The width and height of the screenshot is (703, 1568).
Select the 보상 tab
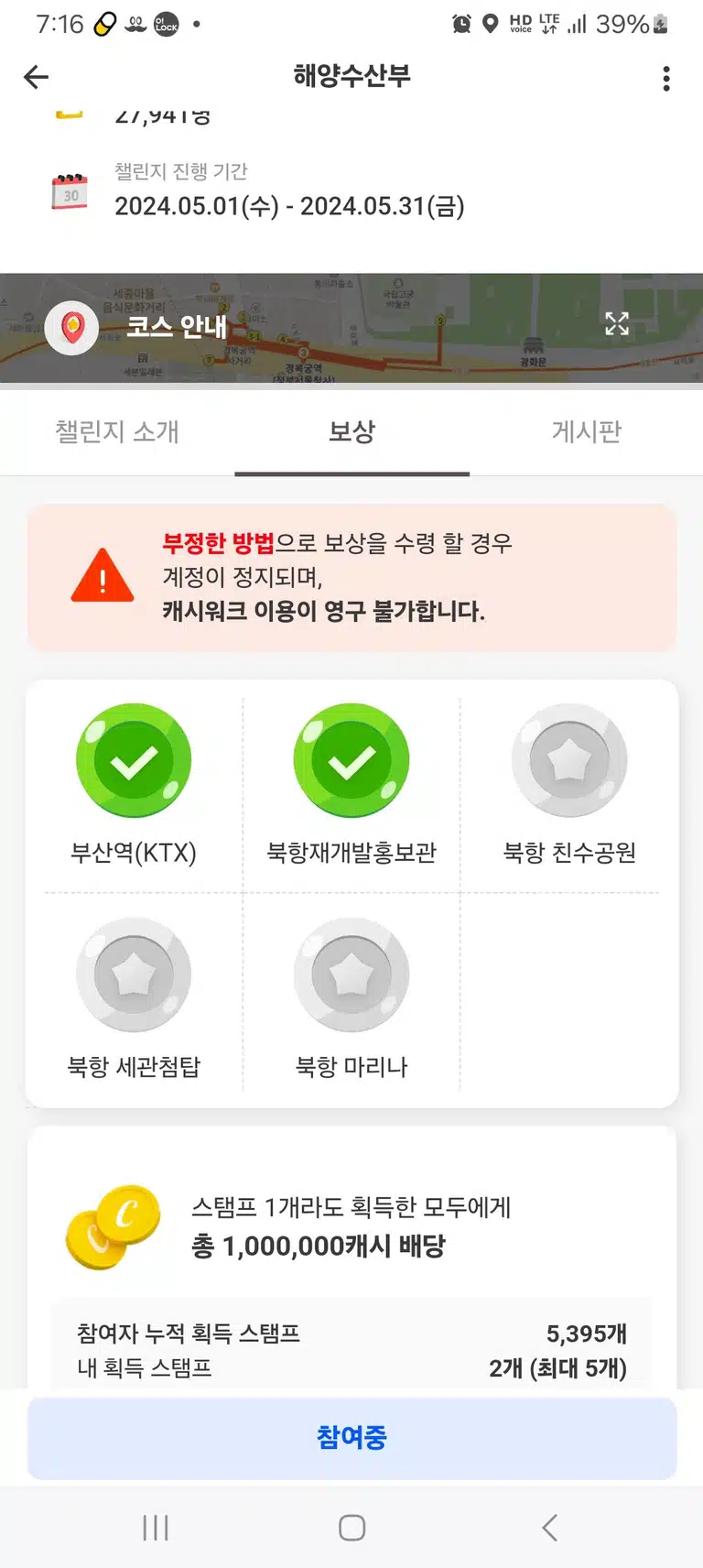352,431
